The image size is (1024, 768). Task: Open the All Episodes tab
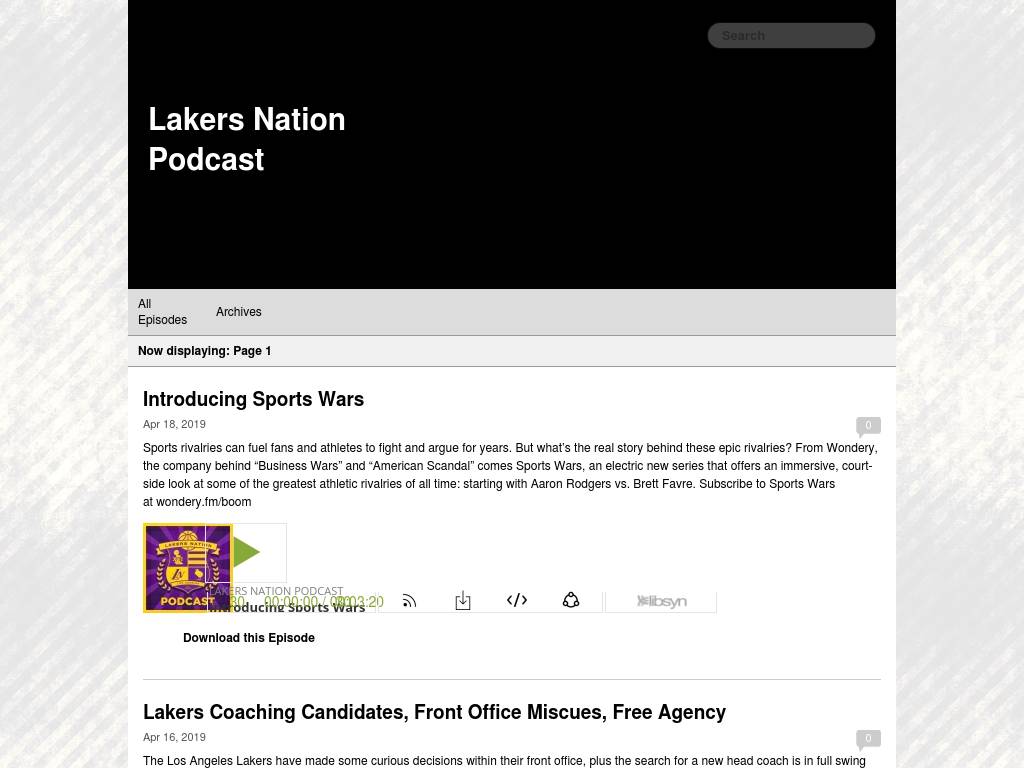162,312
